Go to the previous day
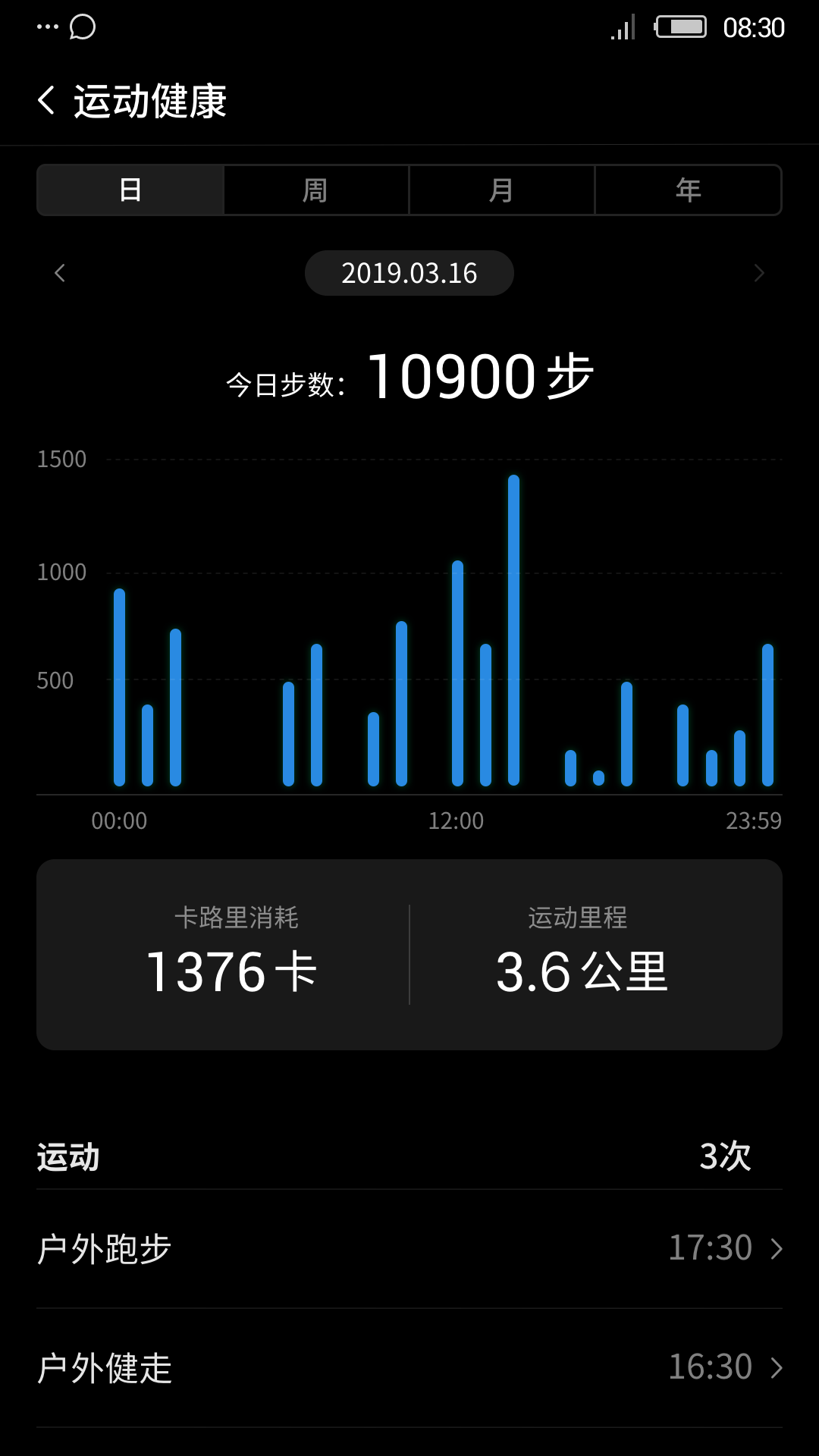Viewport: 819px width, 1456px height. coord(60,273)
